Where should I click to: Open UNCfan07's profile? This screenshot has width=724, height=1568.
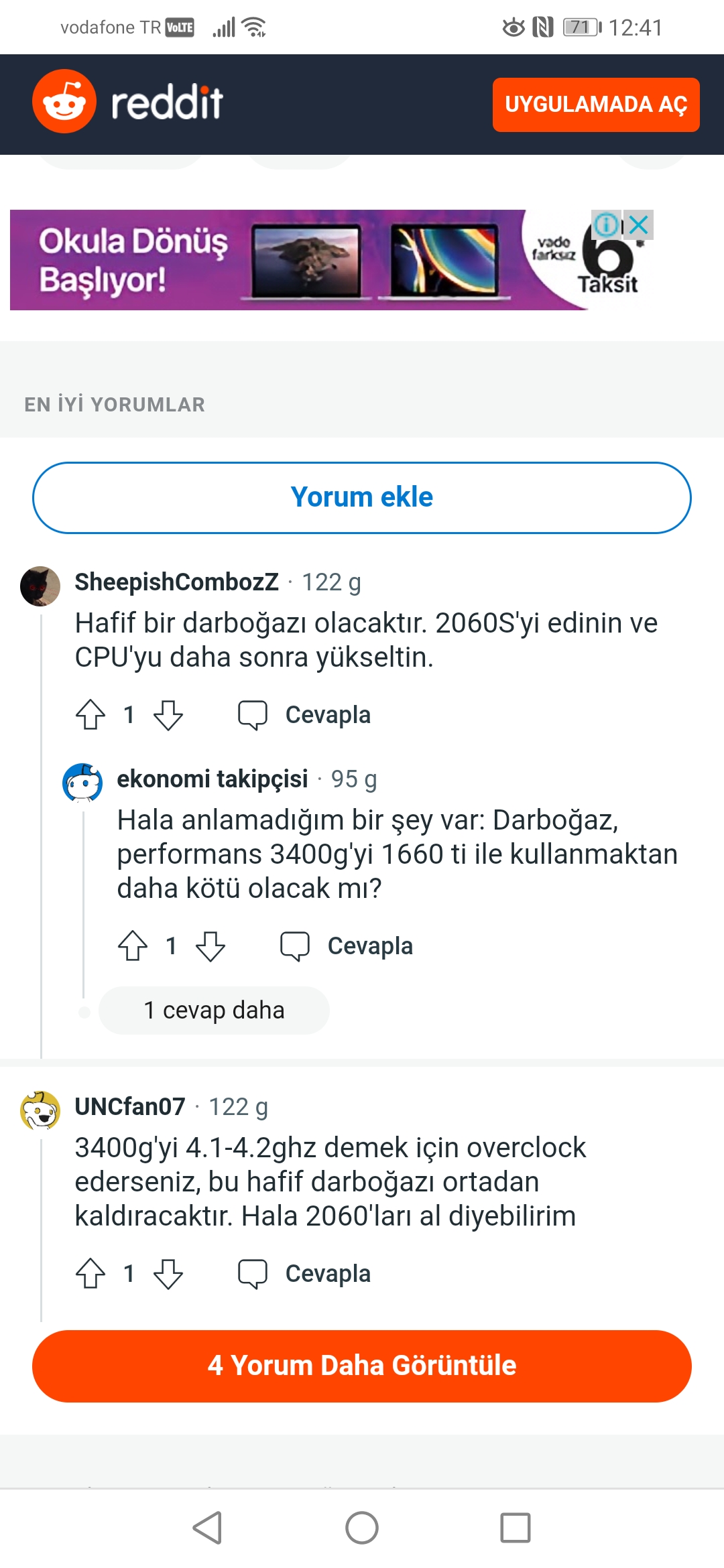tap(129, 1106)
